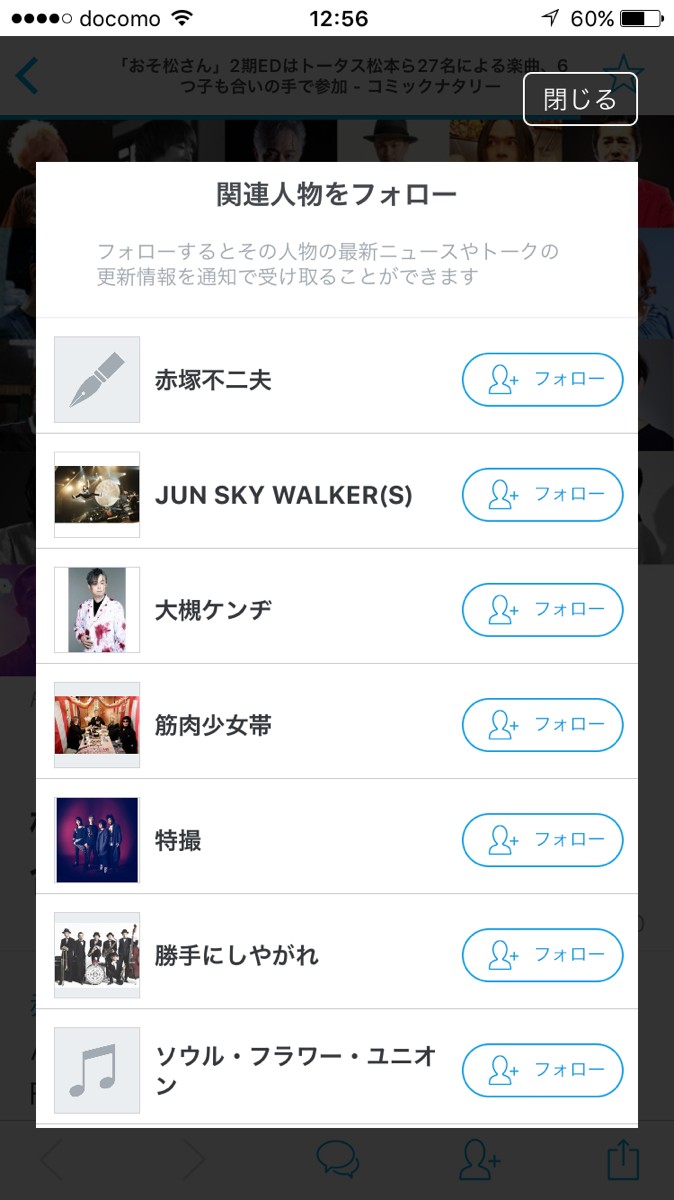
Task: Follow JUN SKY WALKER(S)
Action: 542,495
